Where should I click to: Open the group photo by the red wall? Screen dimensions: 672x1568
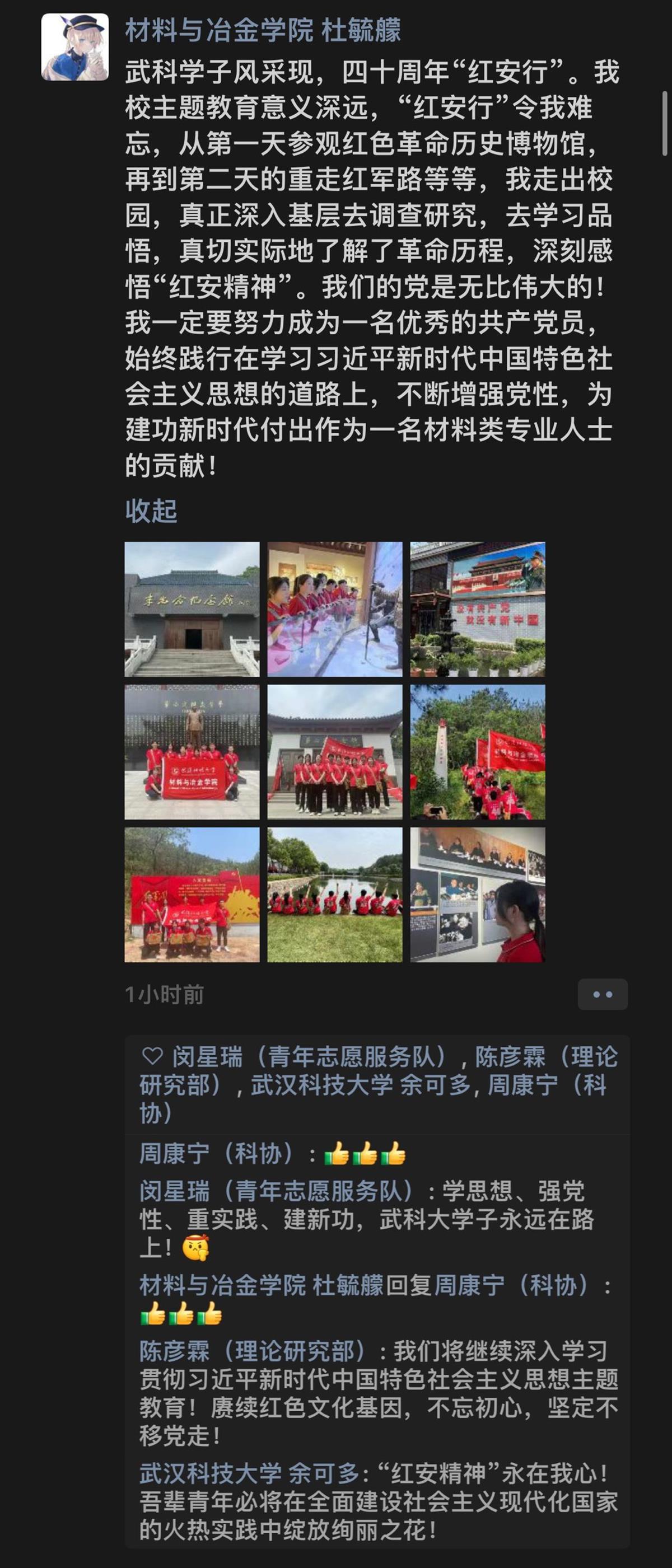tap(192, 895)
